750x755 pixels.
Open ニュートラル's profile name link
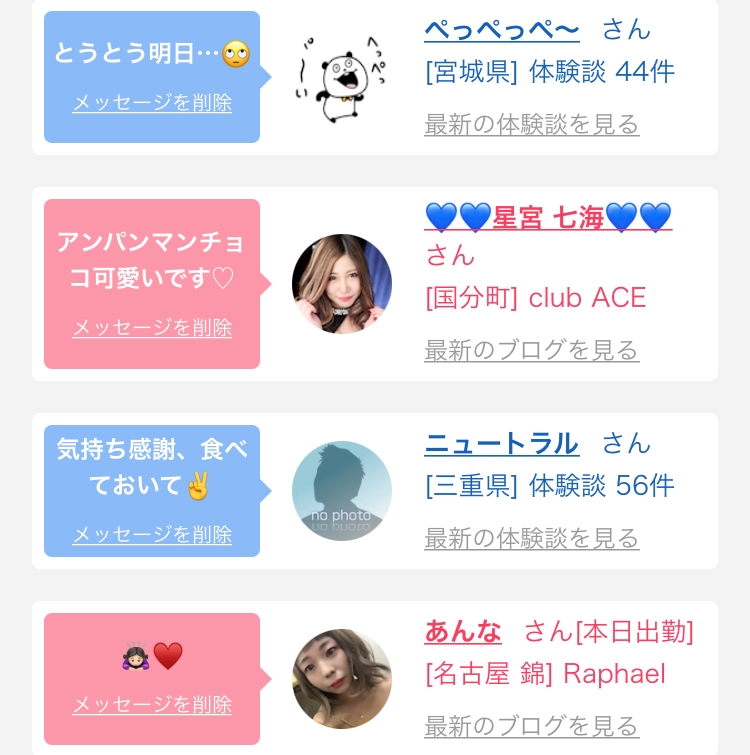[x=502, y=443]
